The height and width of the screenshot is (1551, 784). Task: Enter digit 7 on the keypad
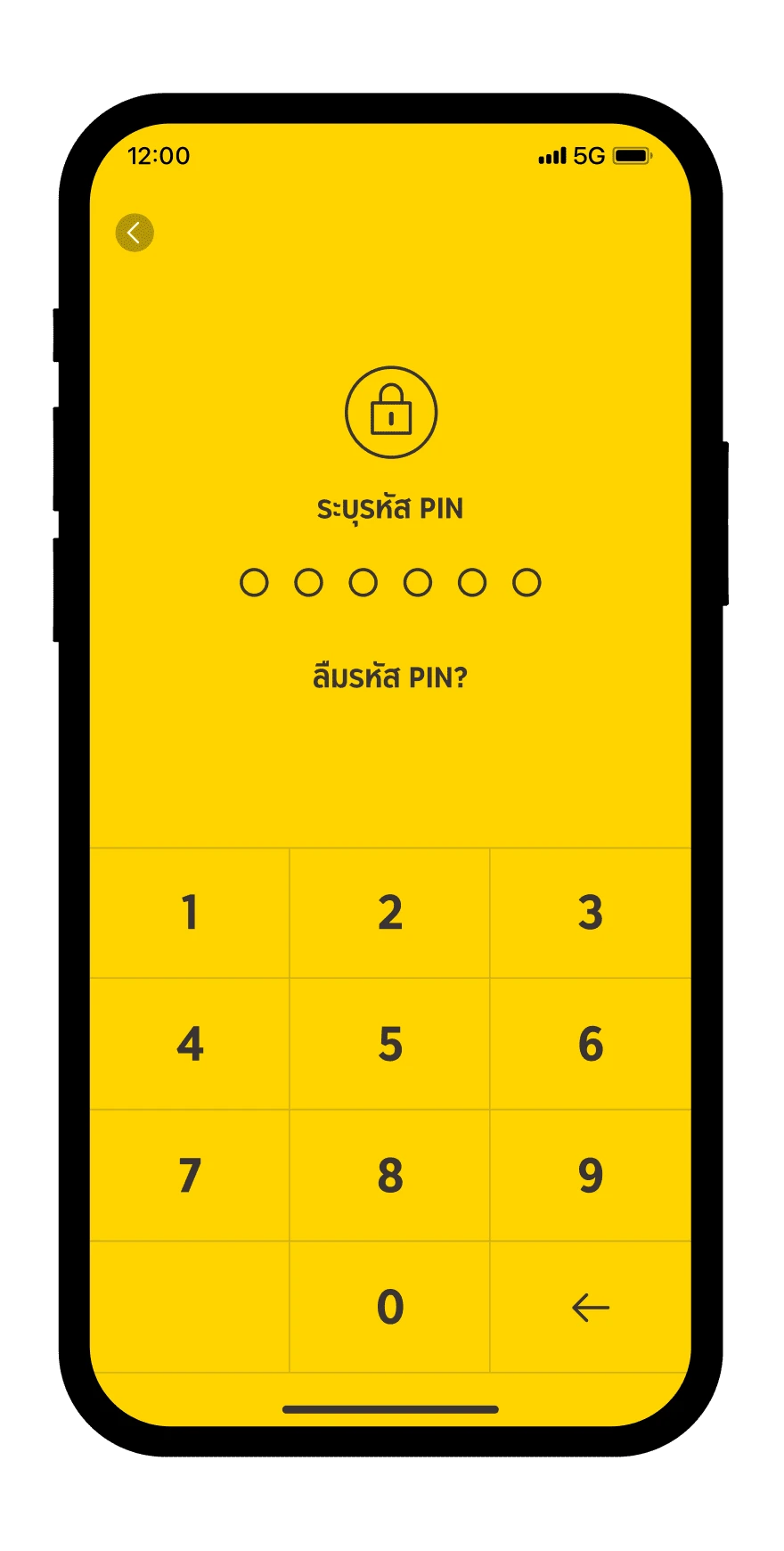(190, 1176)
